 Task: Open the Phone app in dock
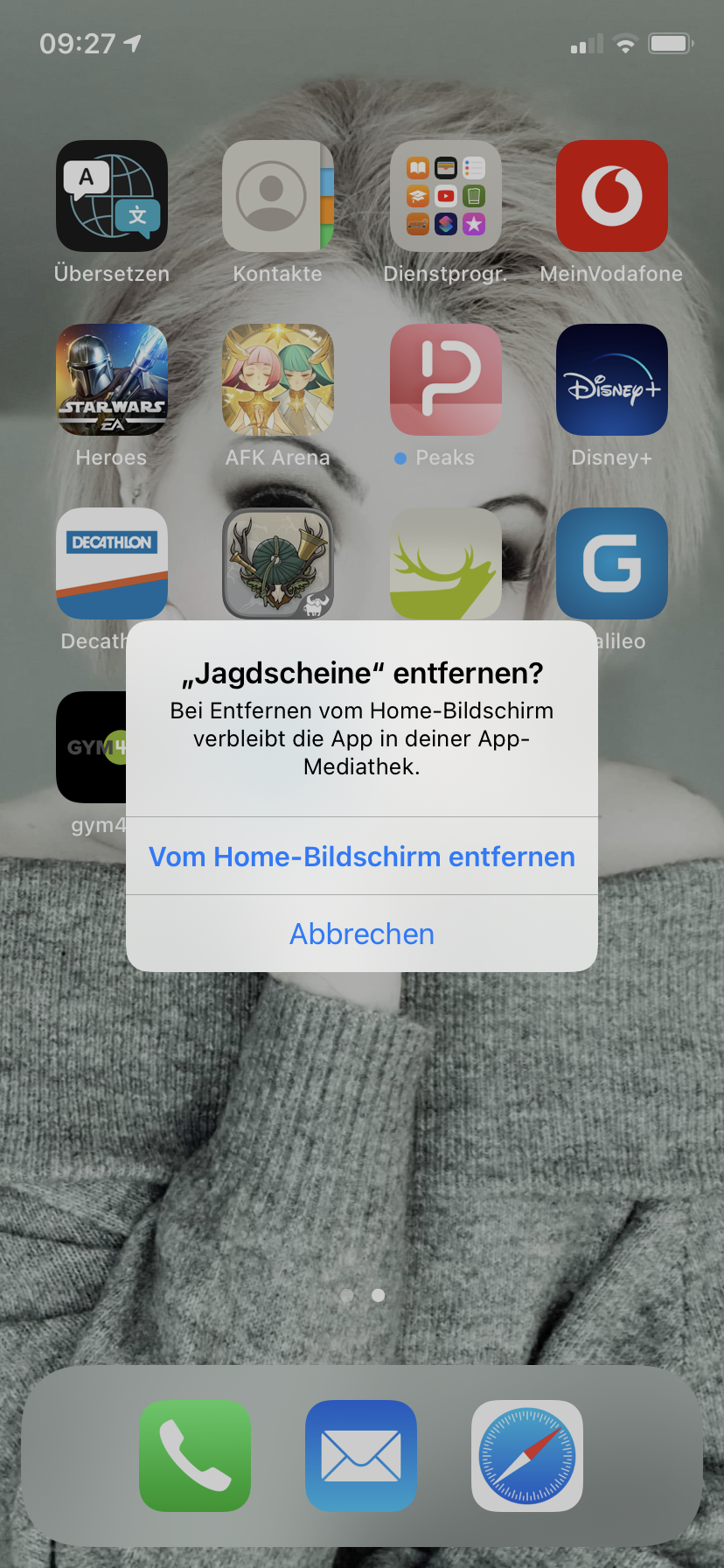[195, 1455]
